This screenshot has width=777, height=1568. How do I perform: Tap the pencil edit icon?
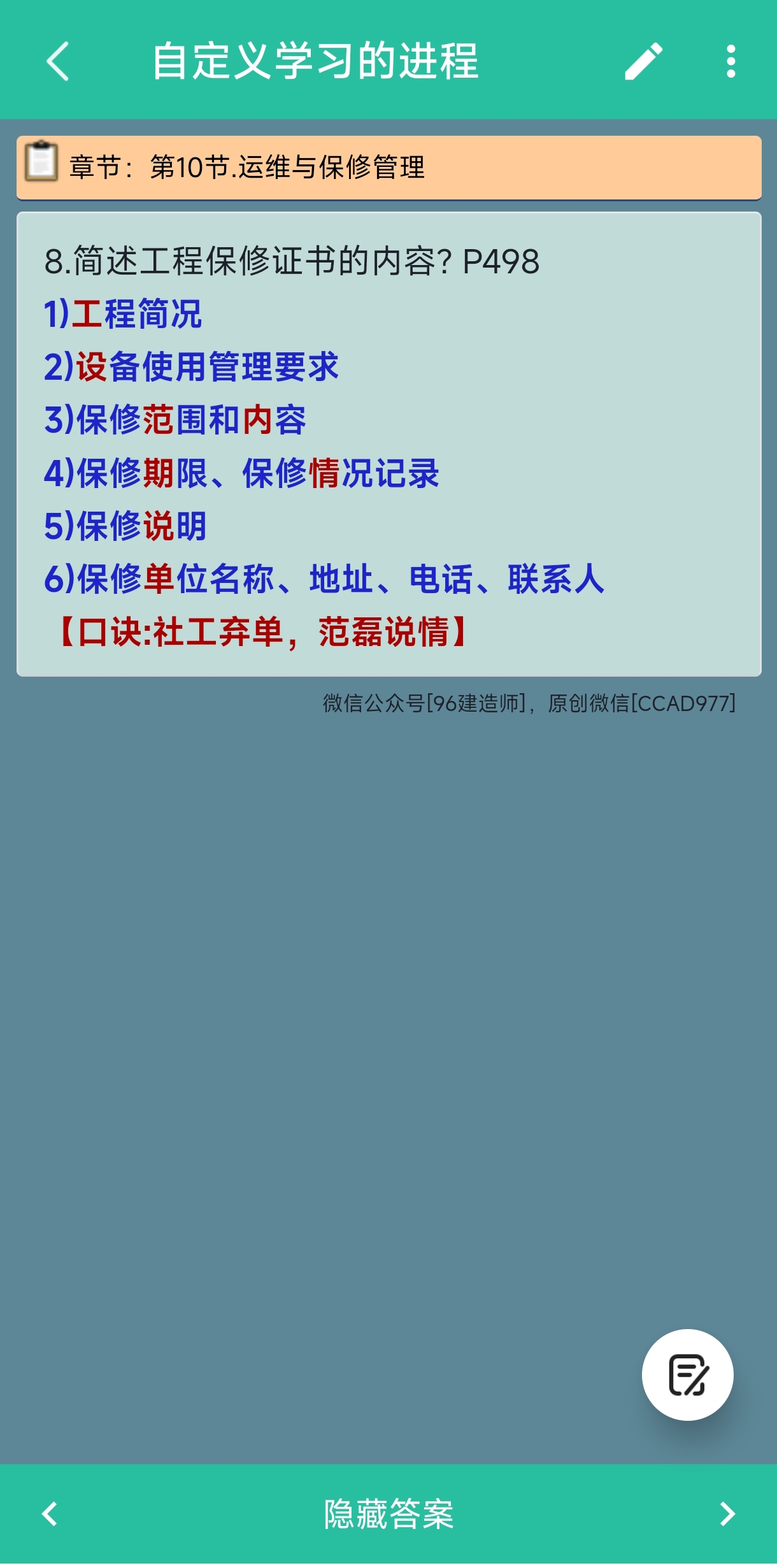tap(643, 62)
